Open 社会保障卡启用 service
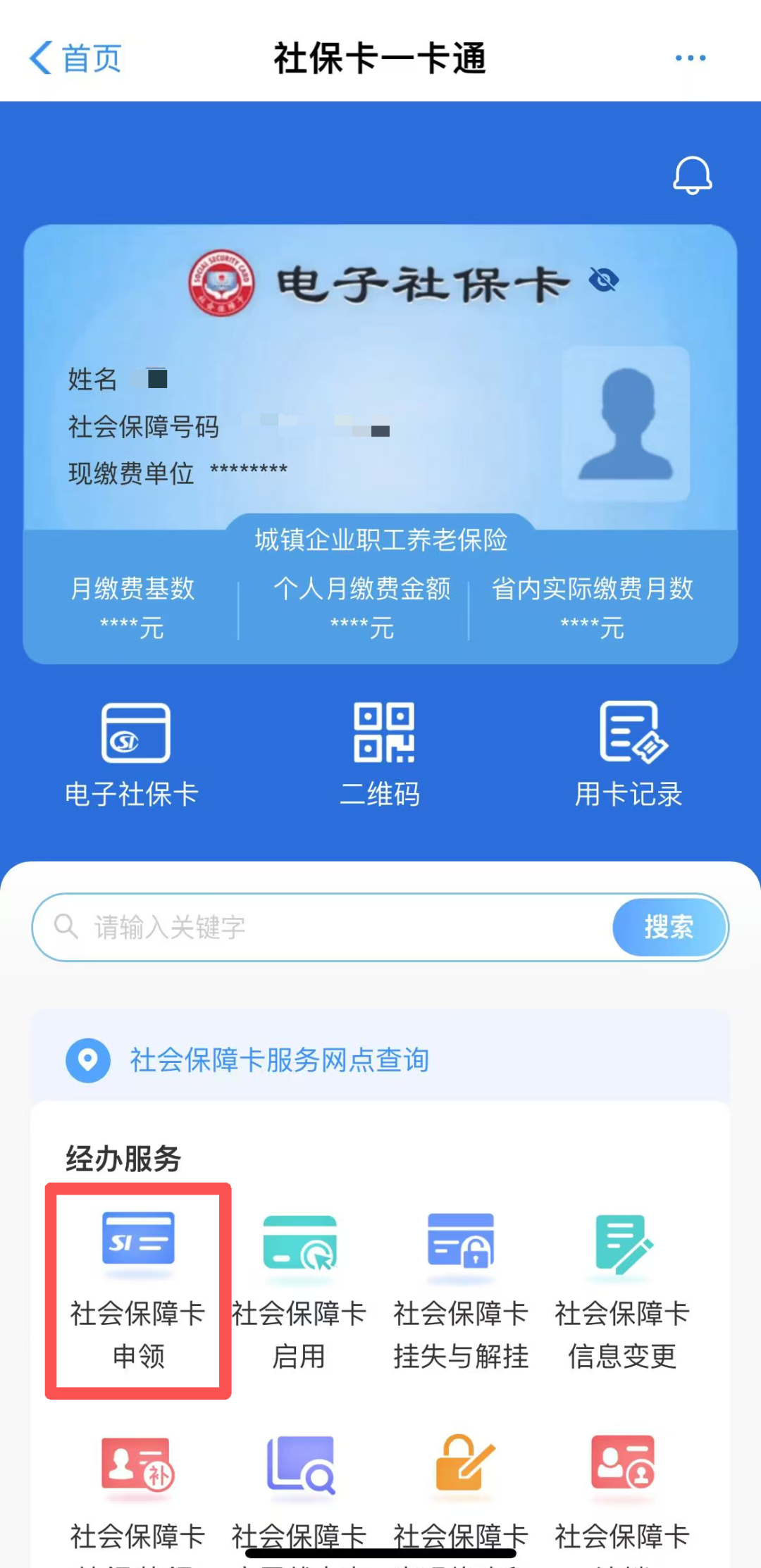This screenshot has height=1568, width=761. [299, 1290]
